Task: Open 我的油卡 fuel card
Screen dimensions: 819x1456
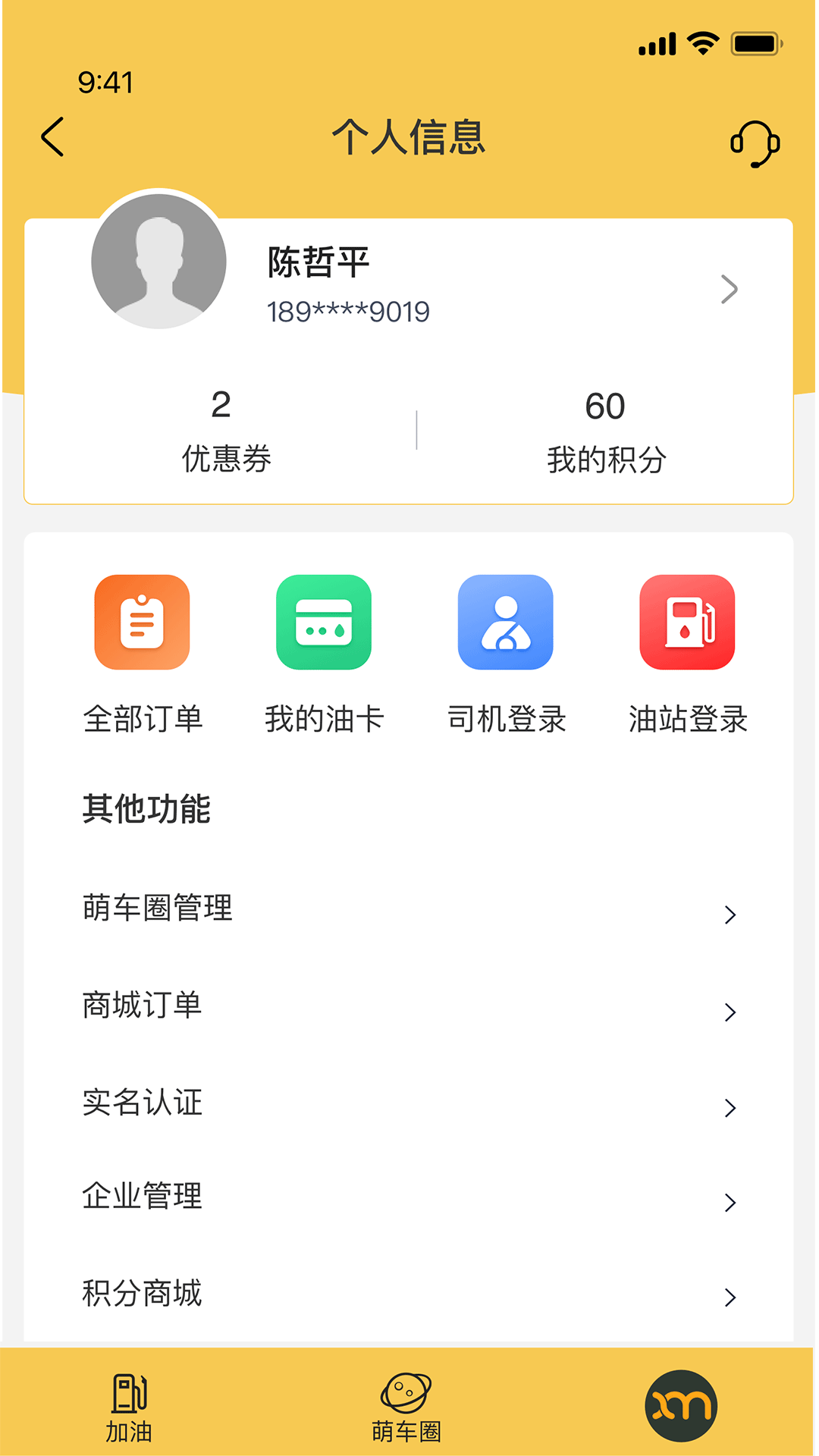Action: (324, 654)
